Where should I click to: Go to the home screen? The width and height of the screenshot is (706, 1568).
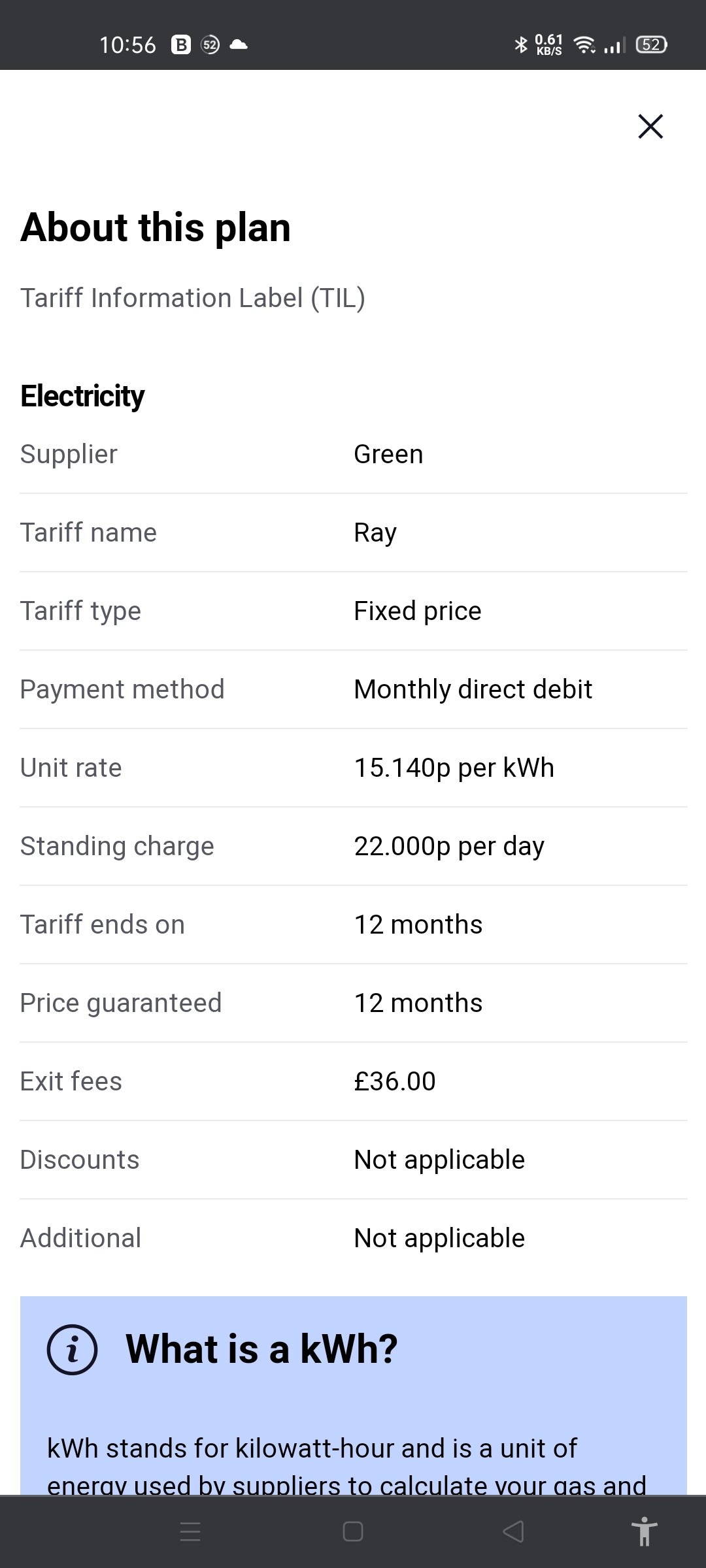(353, 1531)
